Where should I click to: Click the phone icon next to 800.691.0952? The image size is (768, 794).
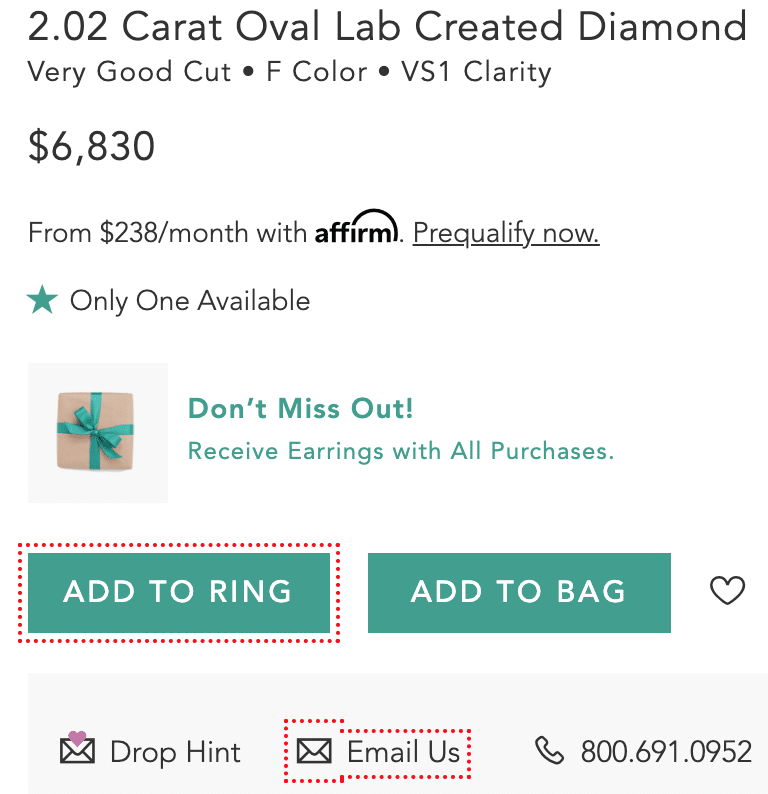click(549, 751)
